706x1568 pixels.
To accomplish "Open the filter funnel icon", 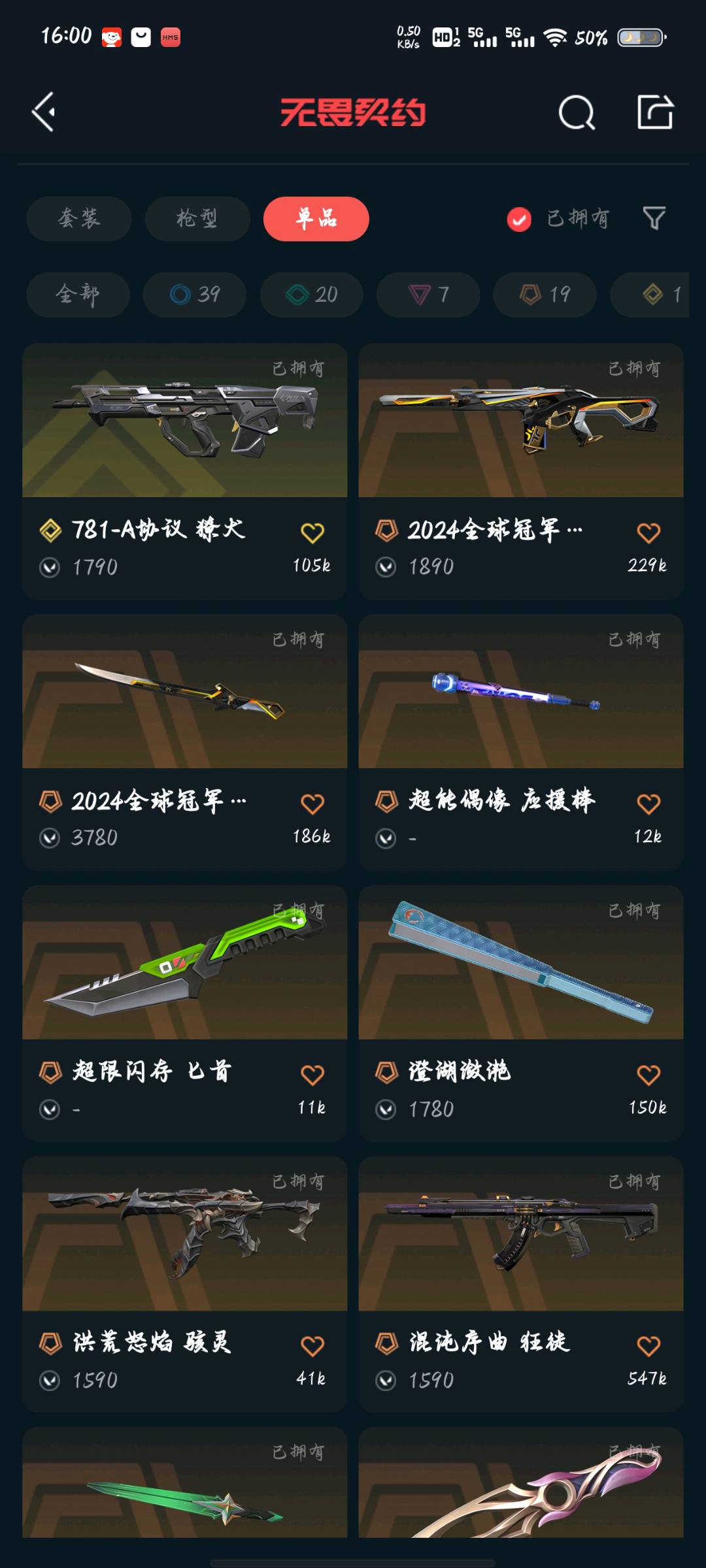I will coord(654,218).
